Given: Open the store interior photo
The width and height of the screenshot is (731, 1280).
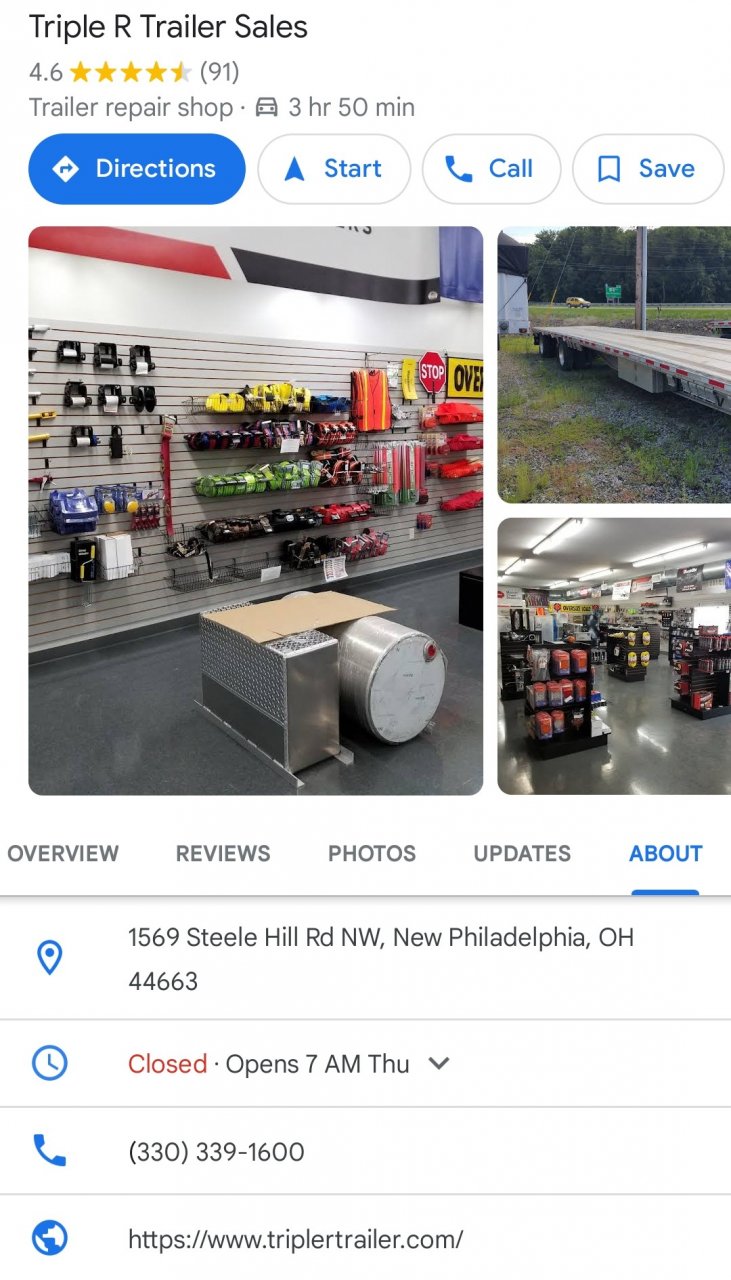Looking at the screenshot, I should click(614, 655).
